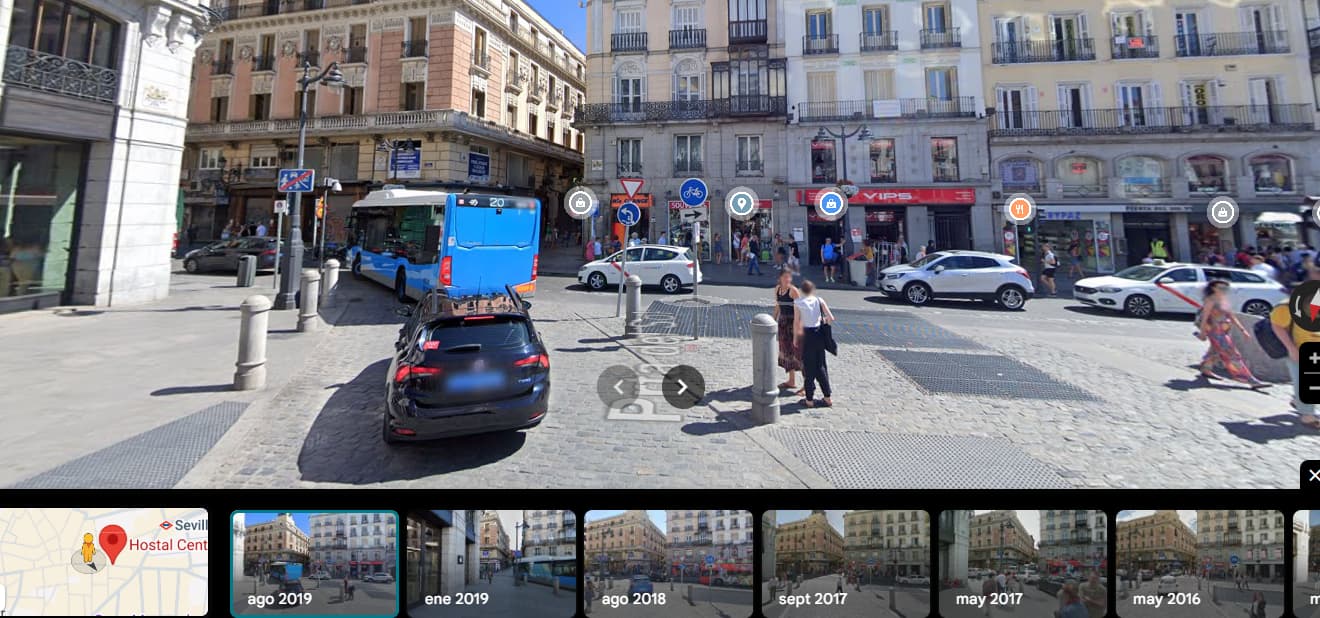The image size is (1320, 618).
Task: Move forward with the right arrow
Action: [683, 386]
